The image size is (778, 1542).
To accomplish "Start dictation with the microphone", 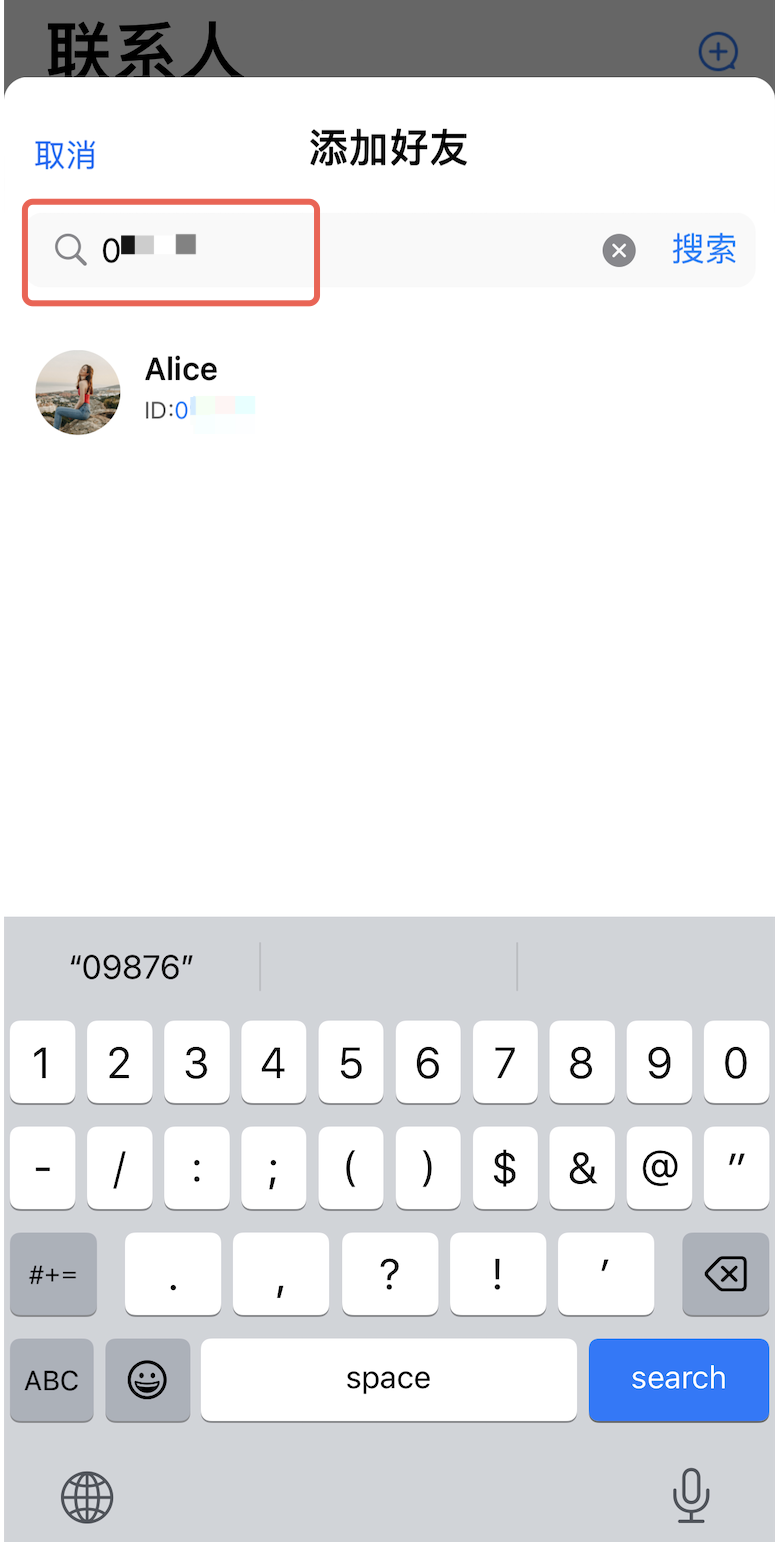I will (x=690, y=1496).
